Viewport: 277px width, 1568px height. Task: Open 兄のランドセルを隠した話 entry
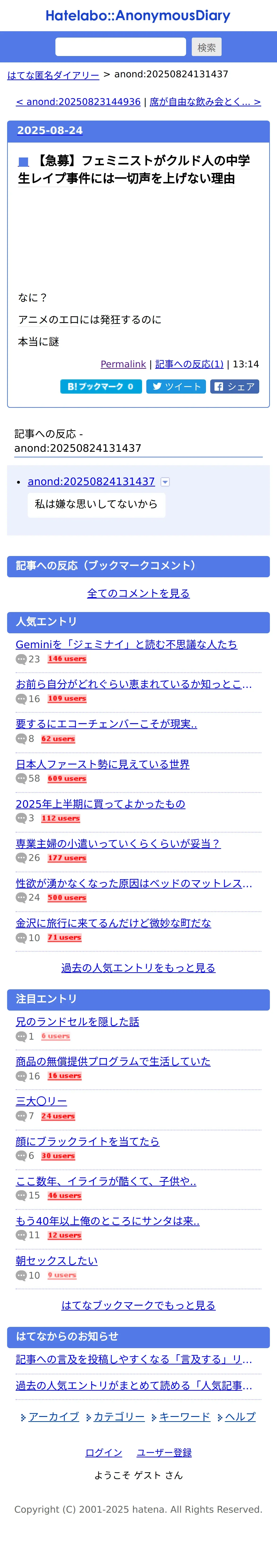click(x=77, y=1021)
